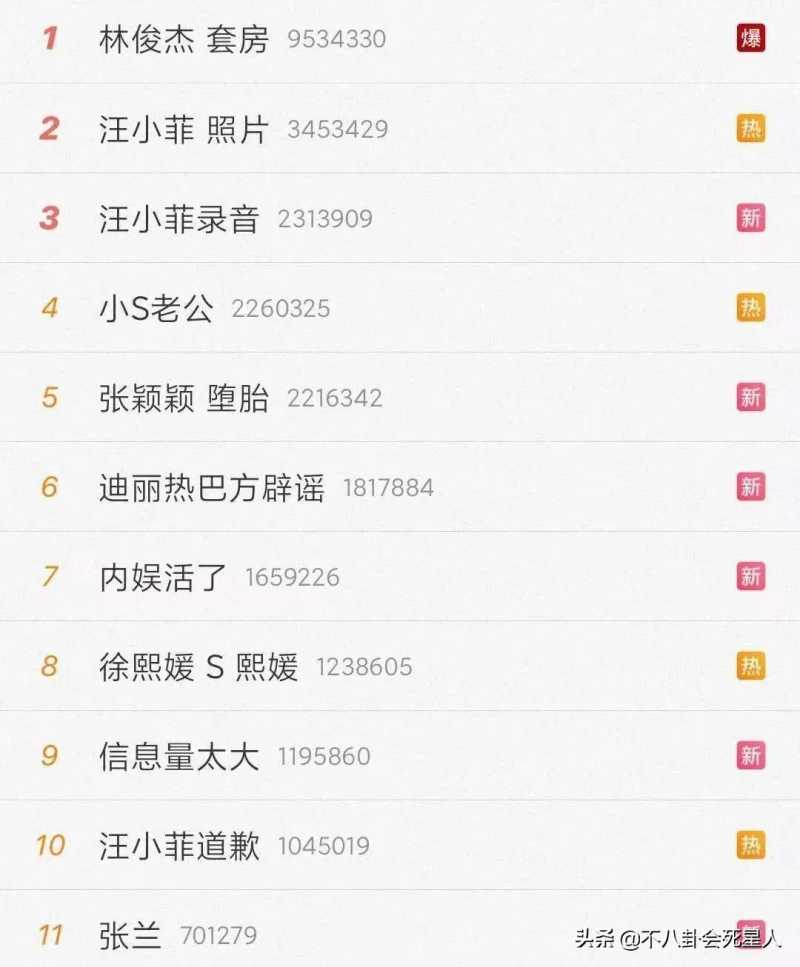
Task: View the 汪小菲录音 topic
Action: (180, 219)
